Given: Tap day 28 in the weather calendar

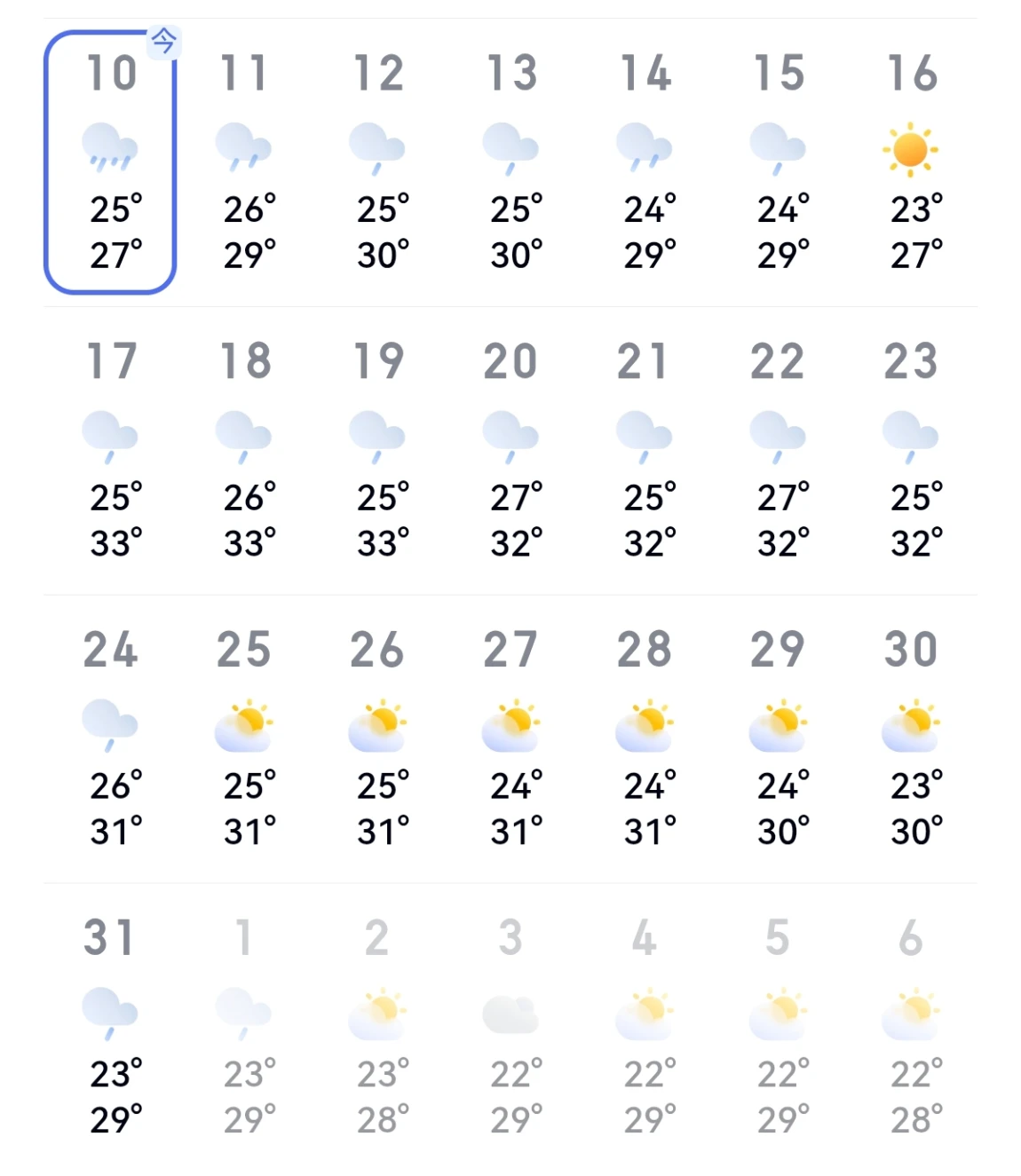Looking at the screenshot, I should pos(645,739).
